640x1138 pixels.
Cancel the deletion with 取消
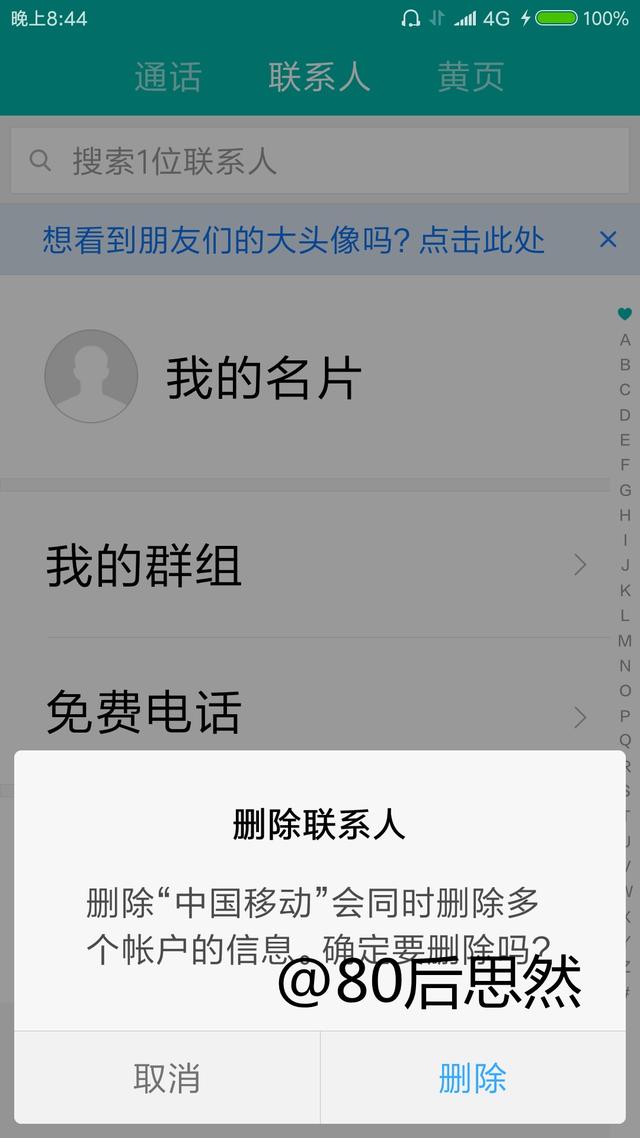167,1078
